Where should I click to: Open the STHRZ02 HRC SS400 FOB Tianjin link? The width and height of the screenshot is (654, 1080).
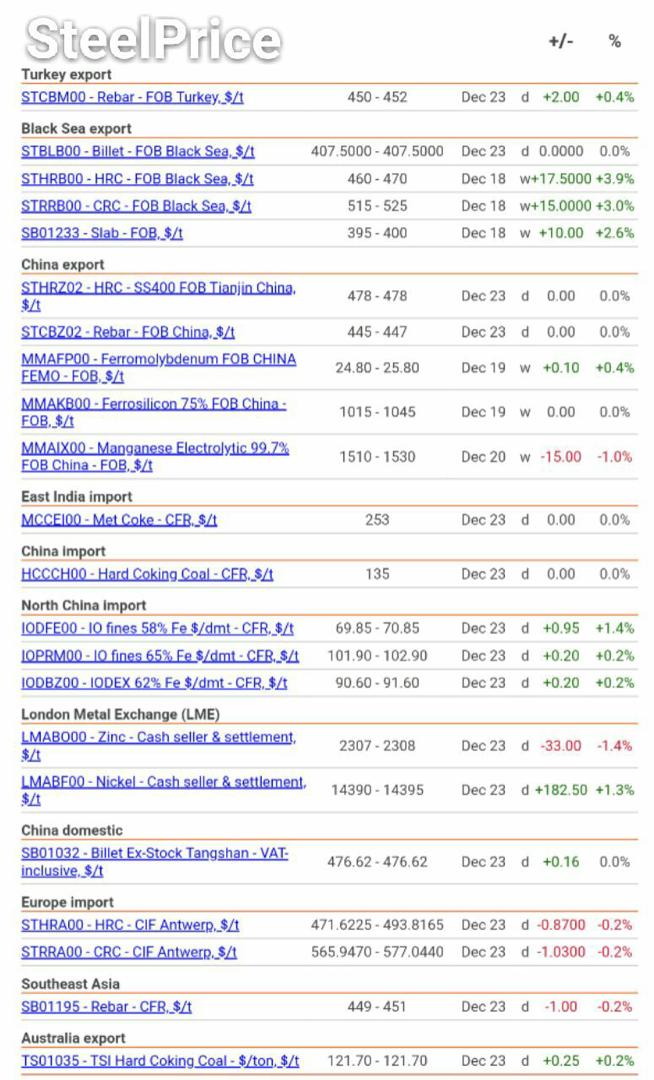(158, 296)
